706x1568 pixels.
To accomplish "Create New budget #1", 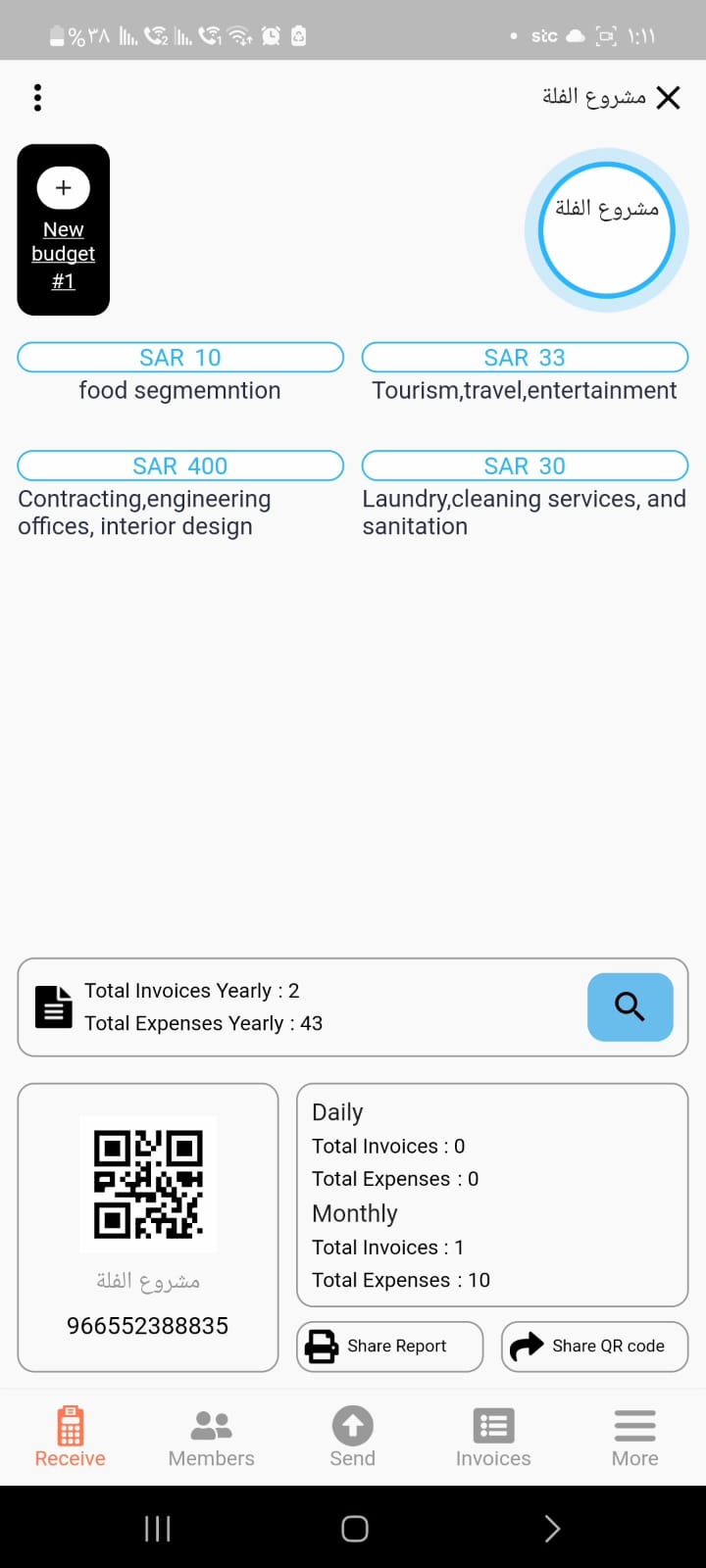I will pyautogui.click(x=64, y=229).
